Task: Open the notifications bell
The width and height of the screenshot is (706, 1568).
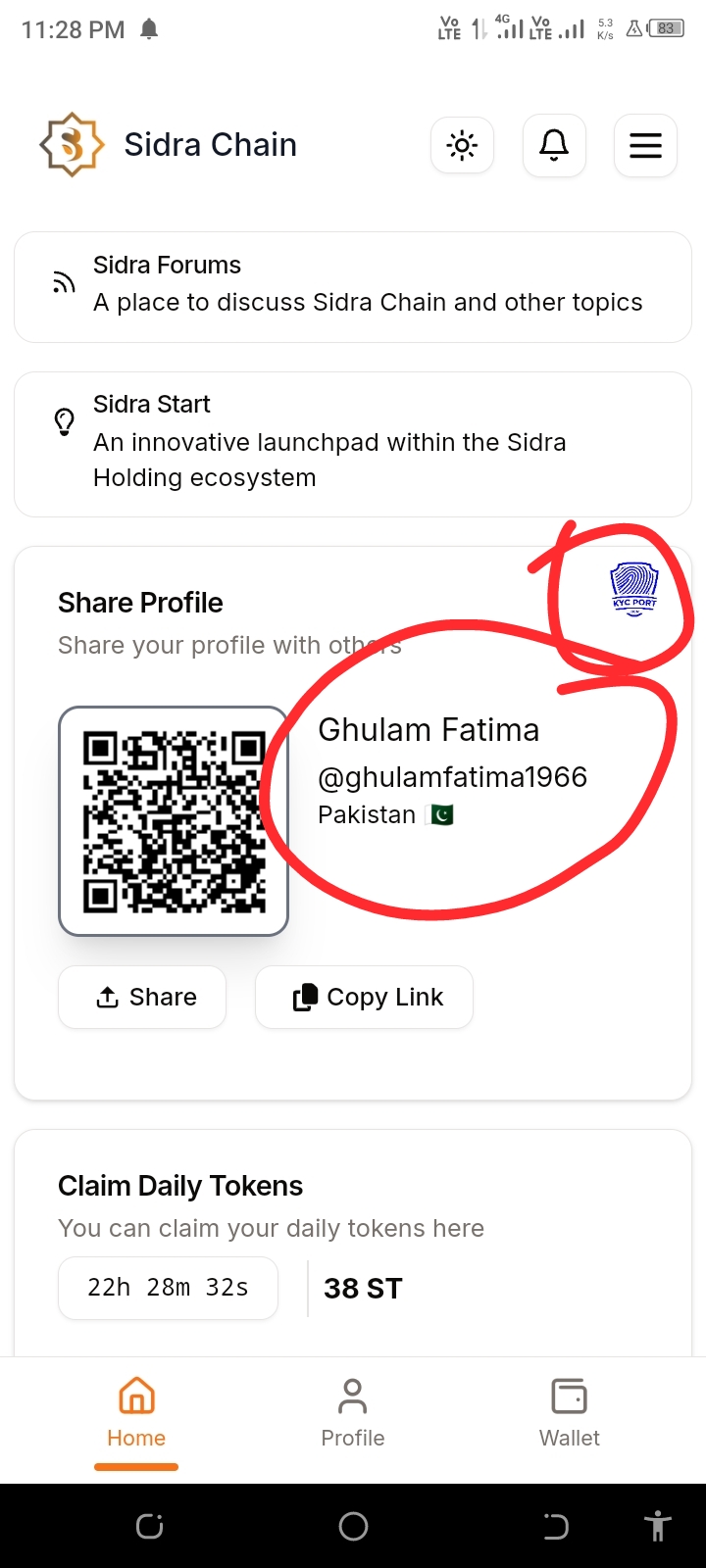Action: [x=554, y=146]
